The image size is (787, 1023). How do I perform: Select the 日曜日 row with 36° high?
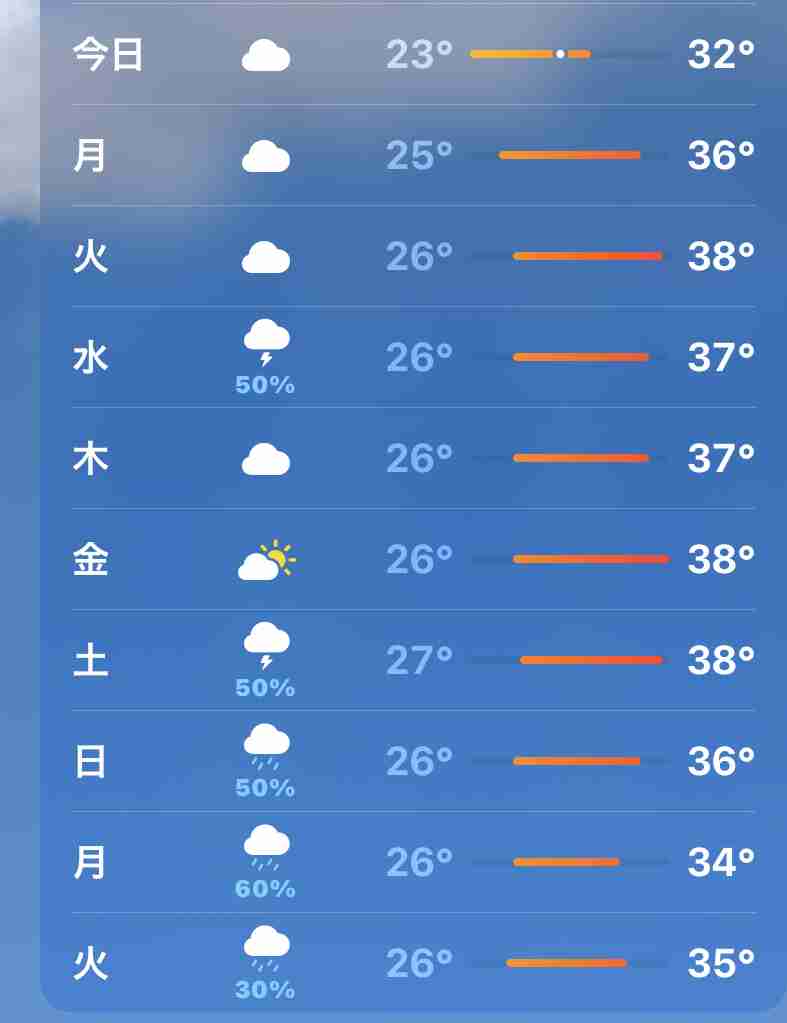[400, 760]
